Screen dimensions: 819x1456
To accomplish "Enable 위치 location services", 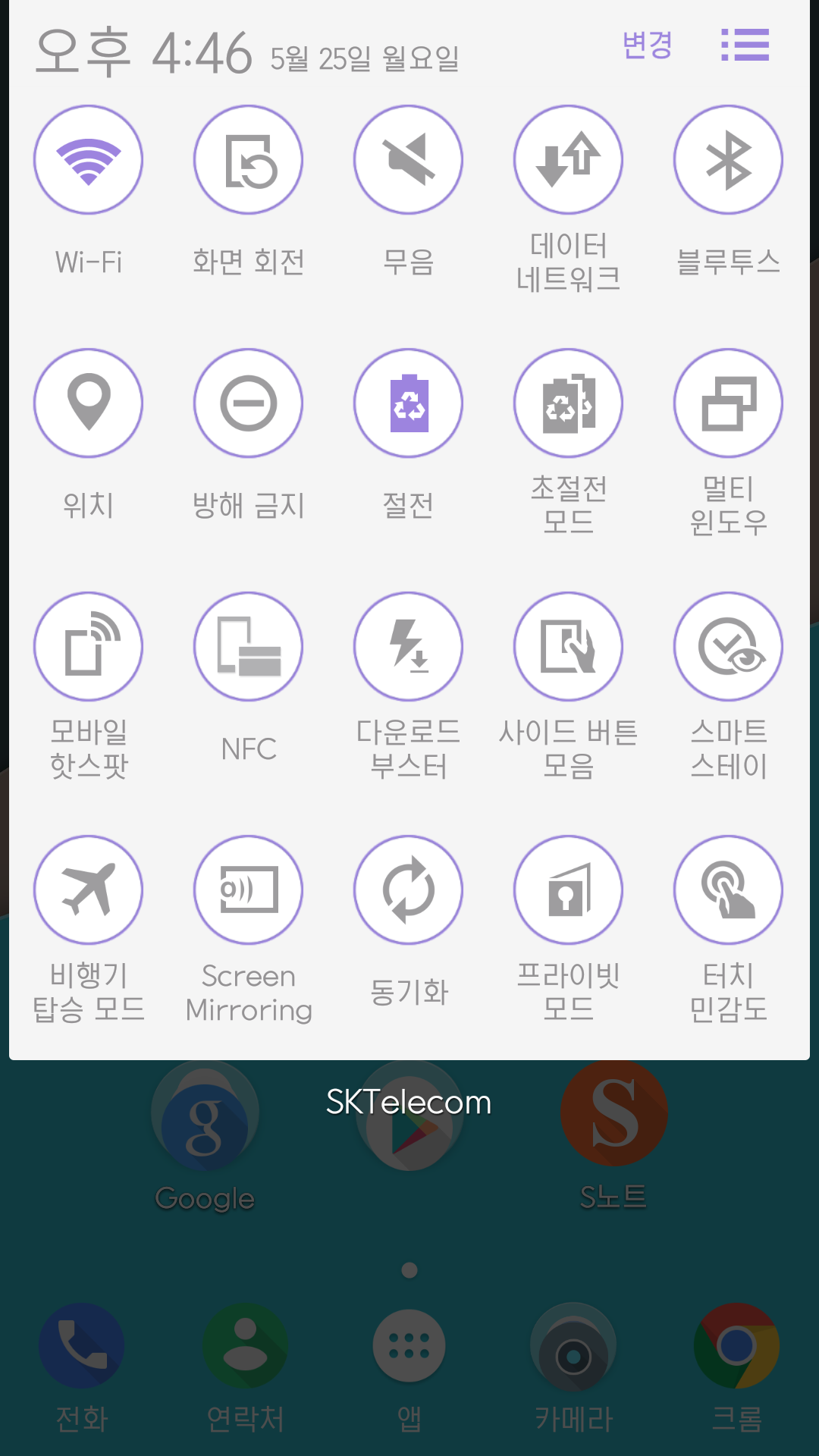I will pos(89,403).
